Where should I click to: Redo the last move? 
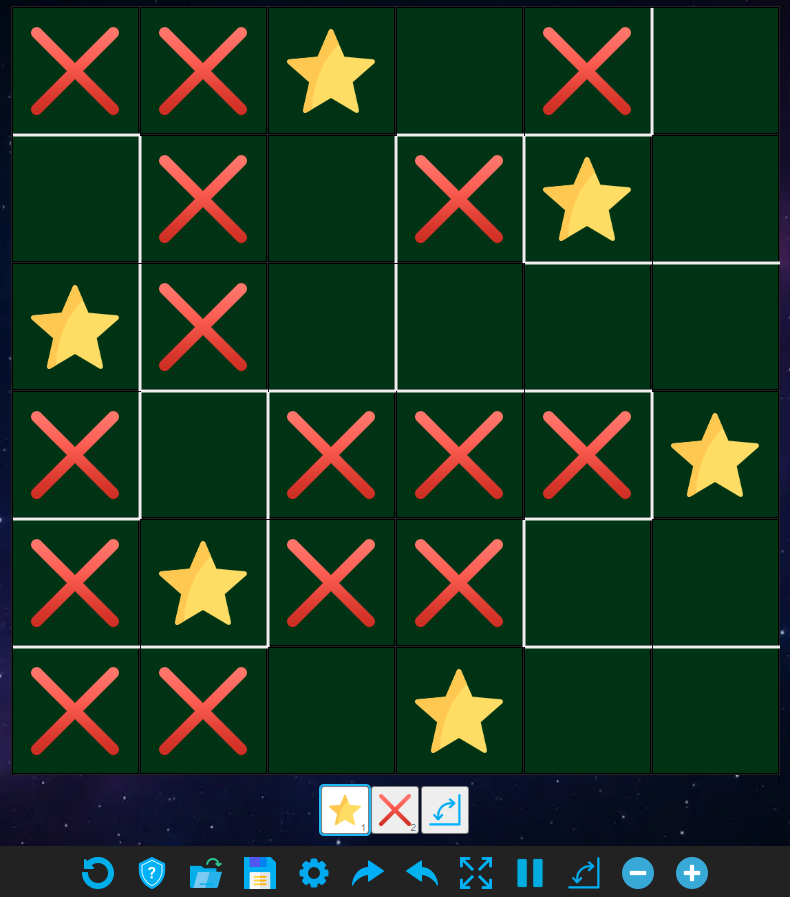click(368, 873)
